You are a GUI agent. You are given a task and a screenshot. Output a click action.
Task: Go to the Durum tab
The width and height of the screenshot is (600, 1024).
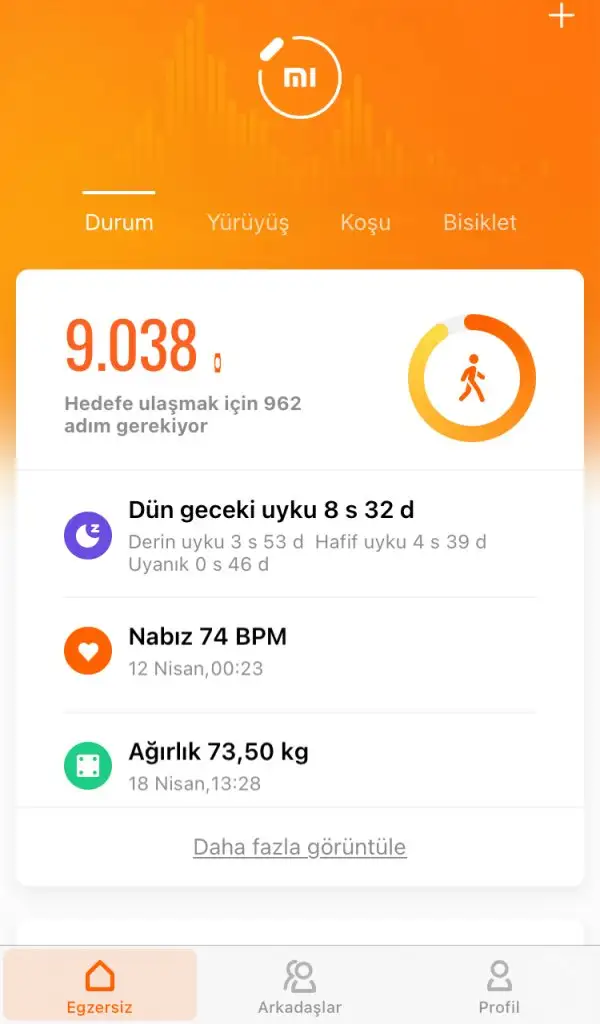pos(119,222)
